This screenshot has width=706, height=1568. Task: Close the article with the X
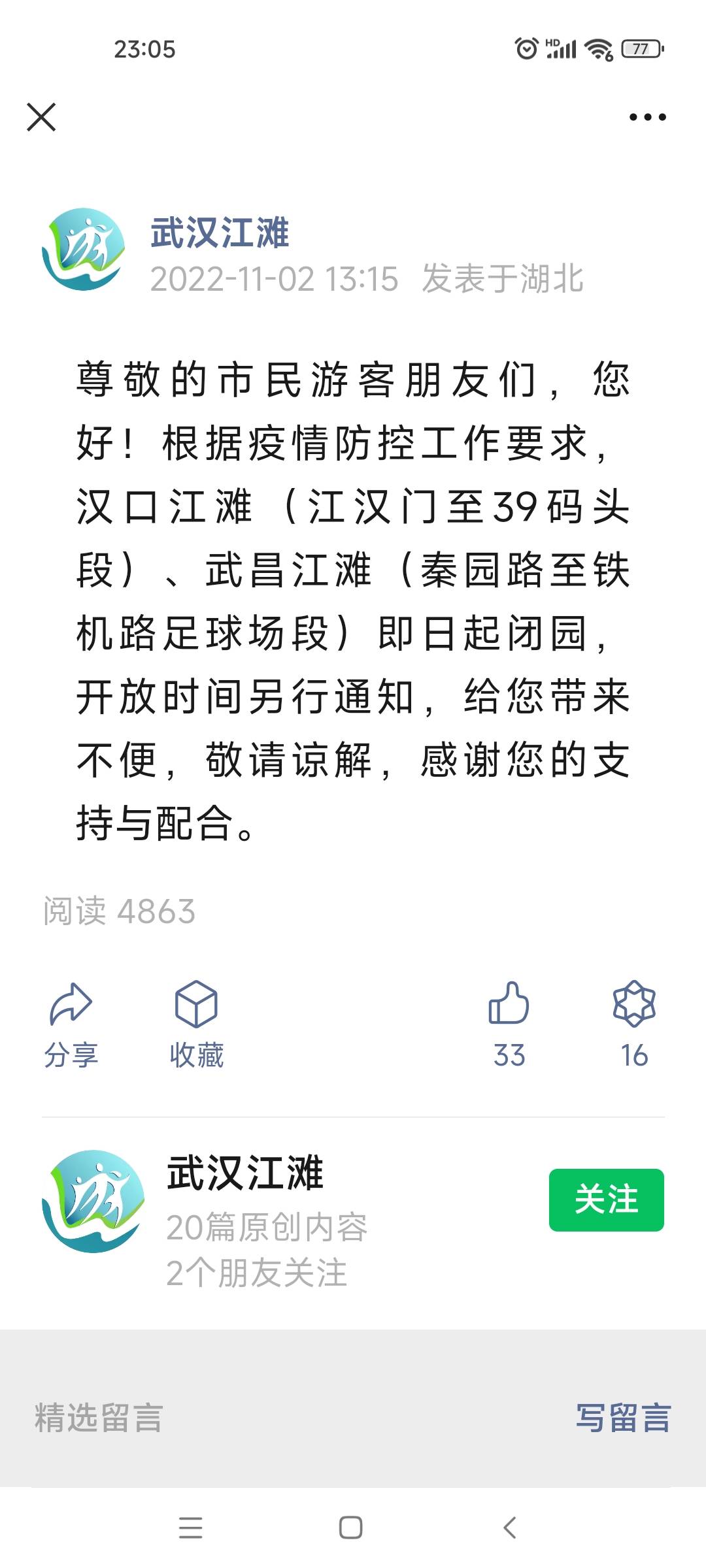41,118
